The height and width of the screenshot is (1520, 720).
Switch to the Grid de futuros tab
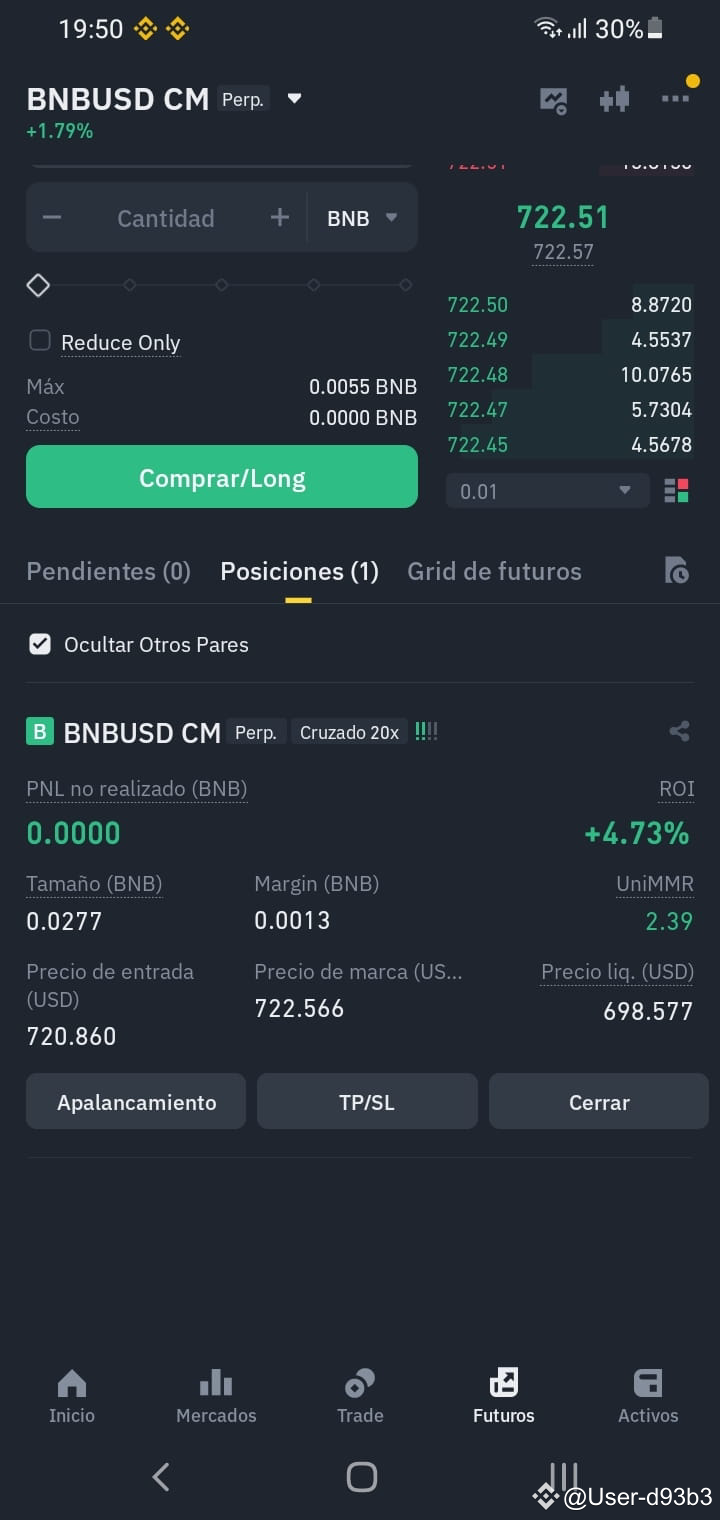494,571
